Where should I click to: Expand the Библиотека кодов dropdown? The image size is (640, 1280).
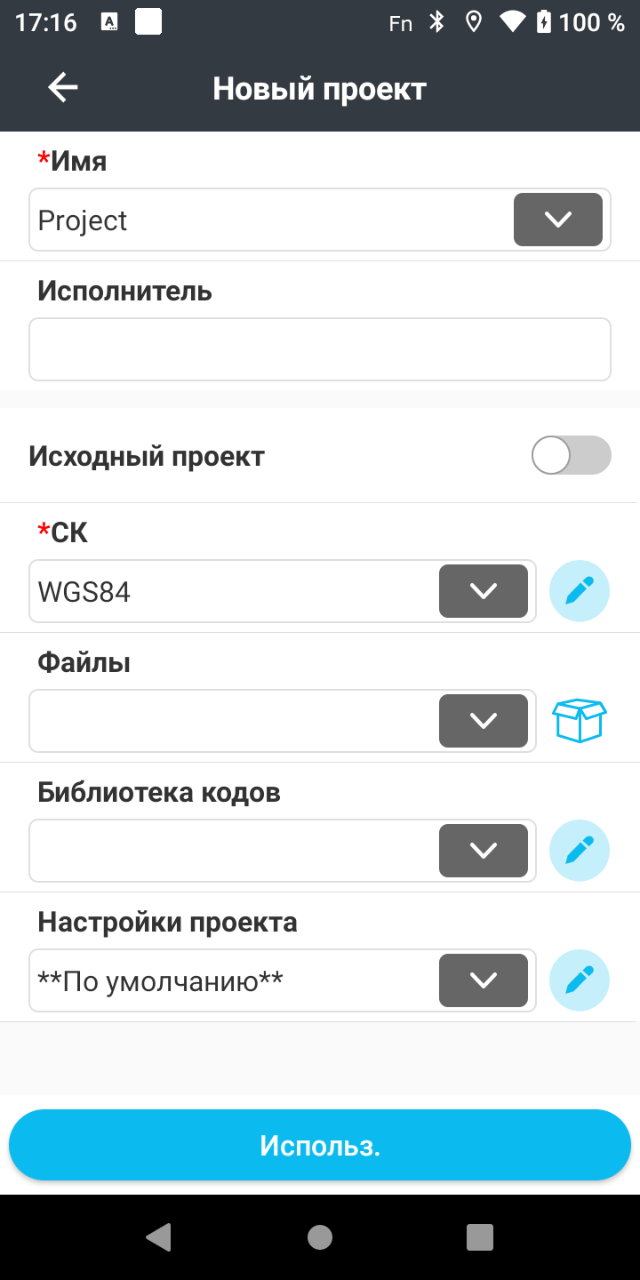[483, 851]
